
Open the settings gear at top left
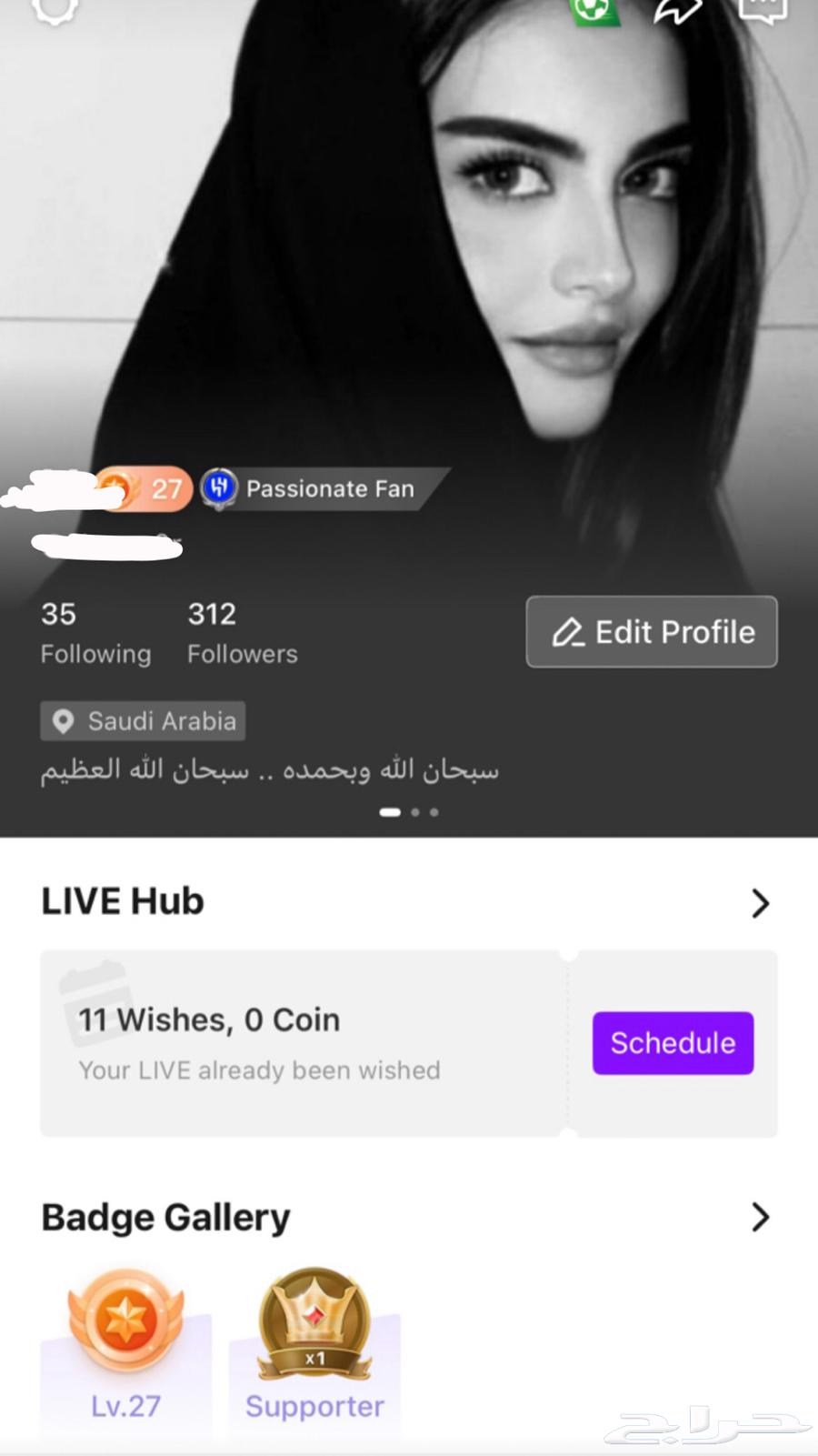click(55, 11)
